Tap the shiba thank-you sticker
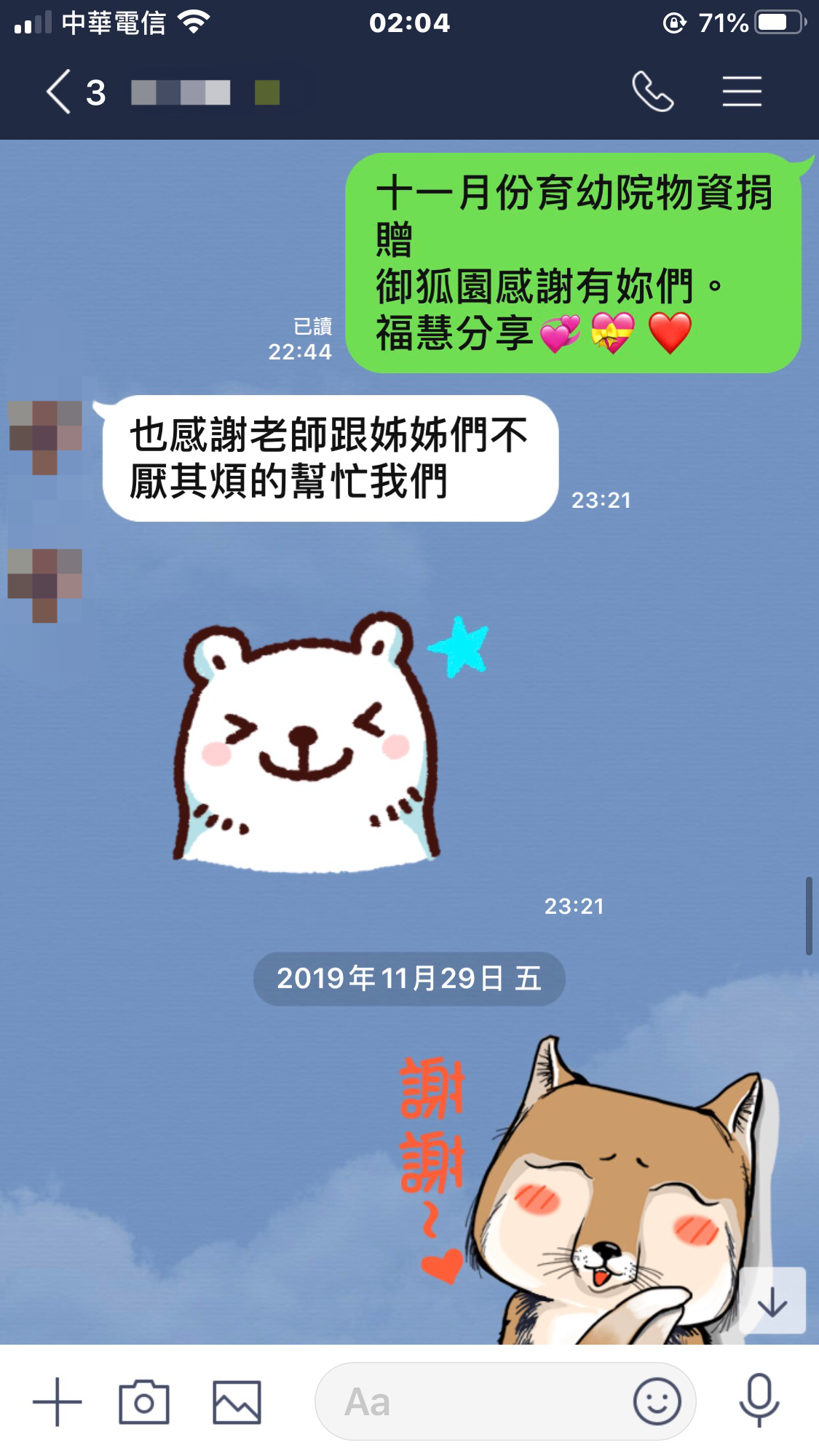This screenshot has width=819, height=1456. (597, 1193)
